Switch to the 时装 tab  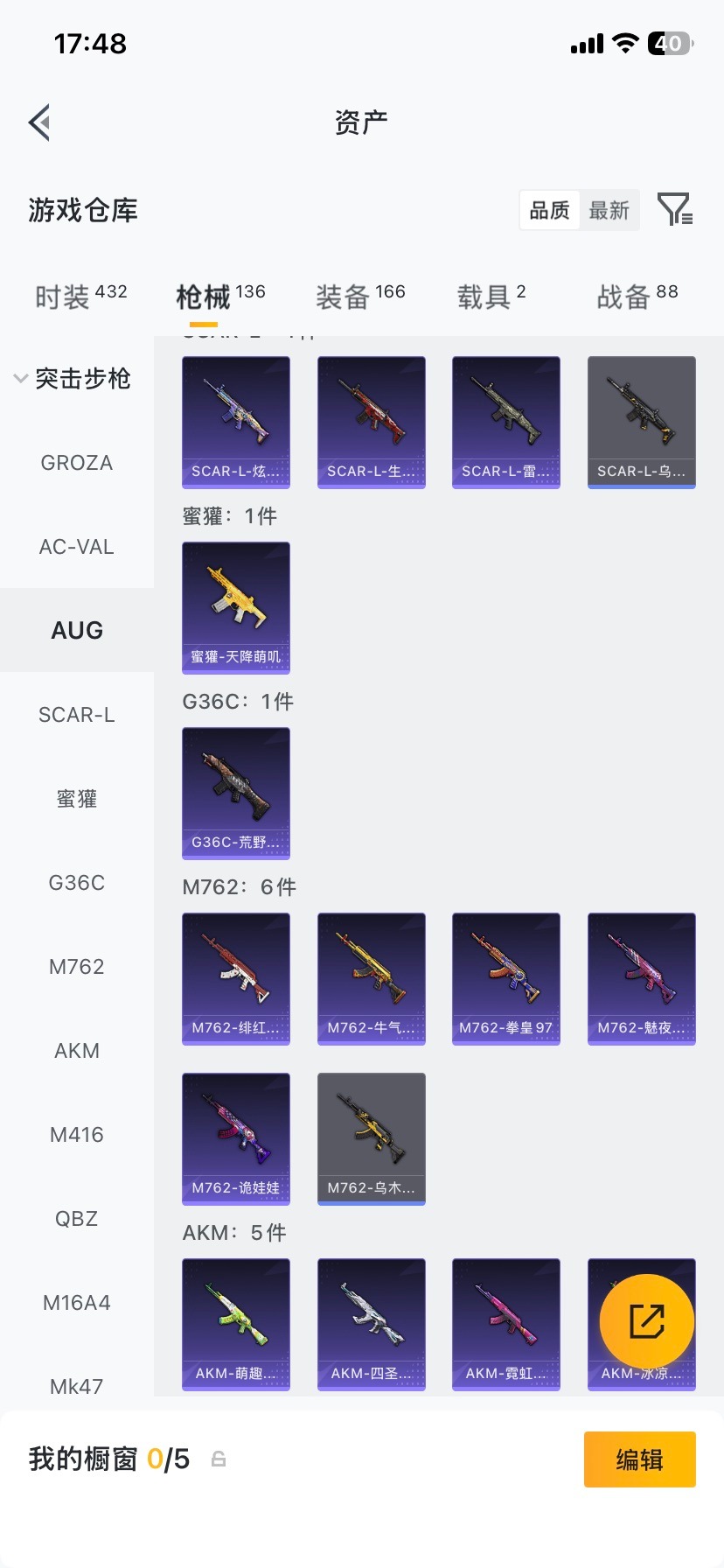pyautogui.click(x=80, y=297)
